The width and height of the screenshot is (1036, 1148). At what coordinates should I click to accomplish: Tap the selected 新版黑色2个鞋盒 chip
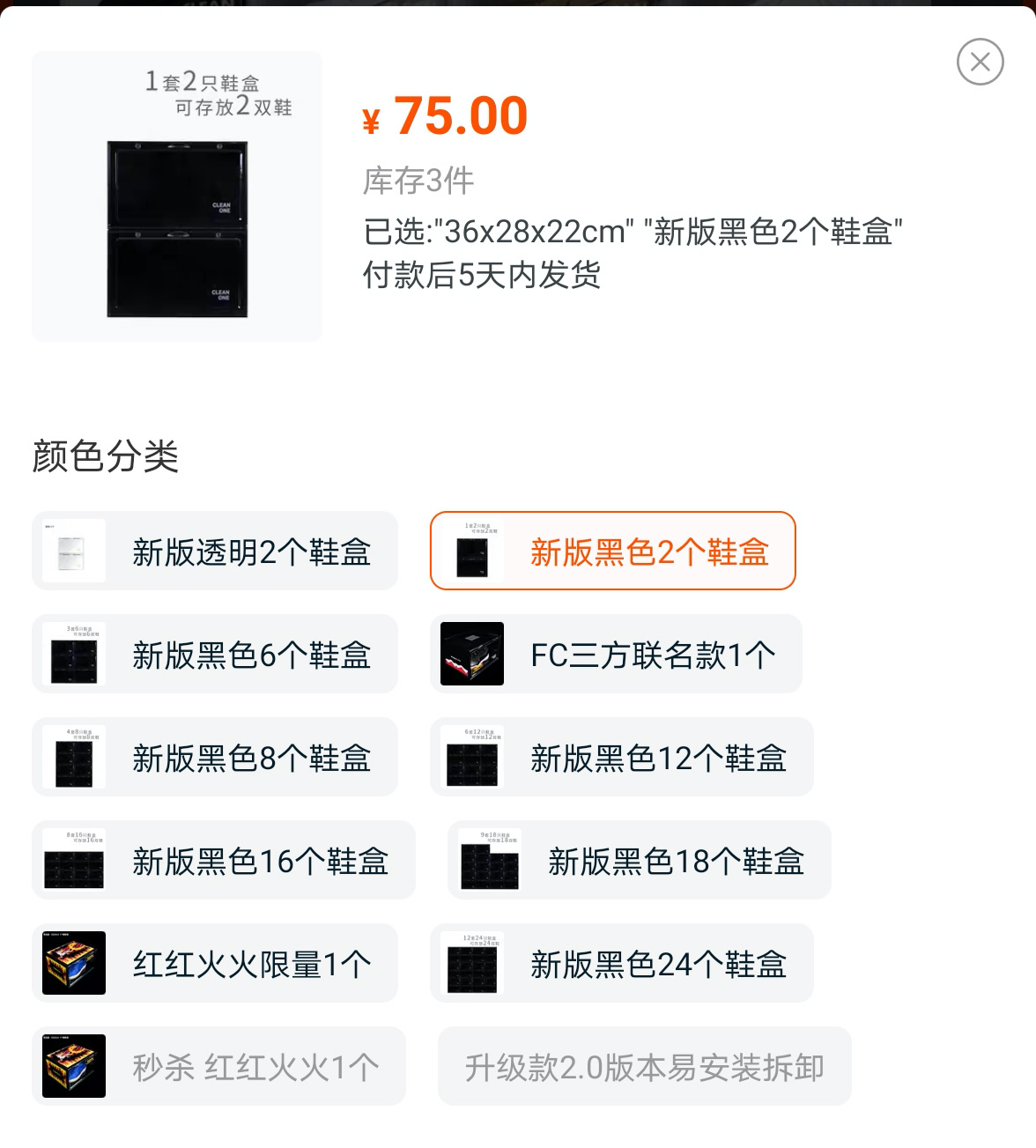[x=613, y=552]
